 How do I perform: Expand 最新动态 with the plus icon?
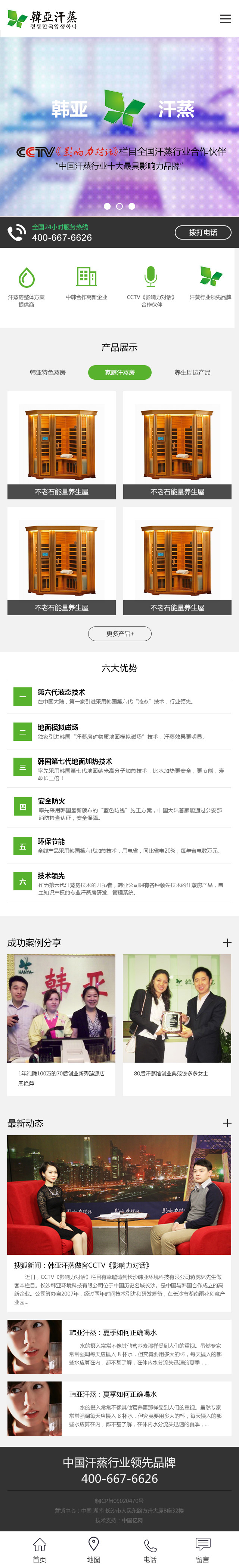pos(227,1123)
